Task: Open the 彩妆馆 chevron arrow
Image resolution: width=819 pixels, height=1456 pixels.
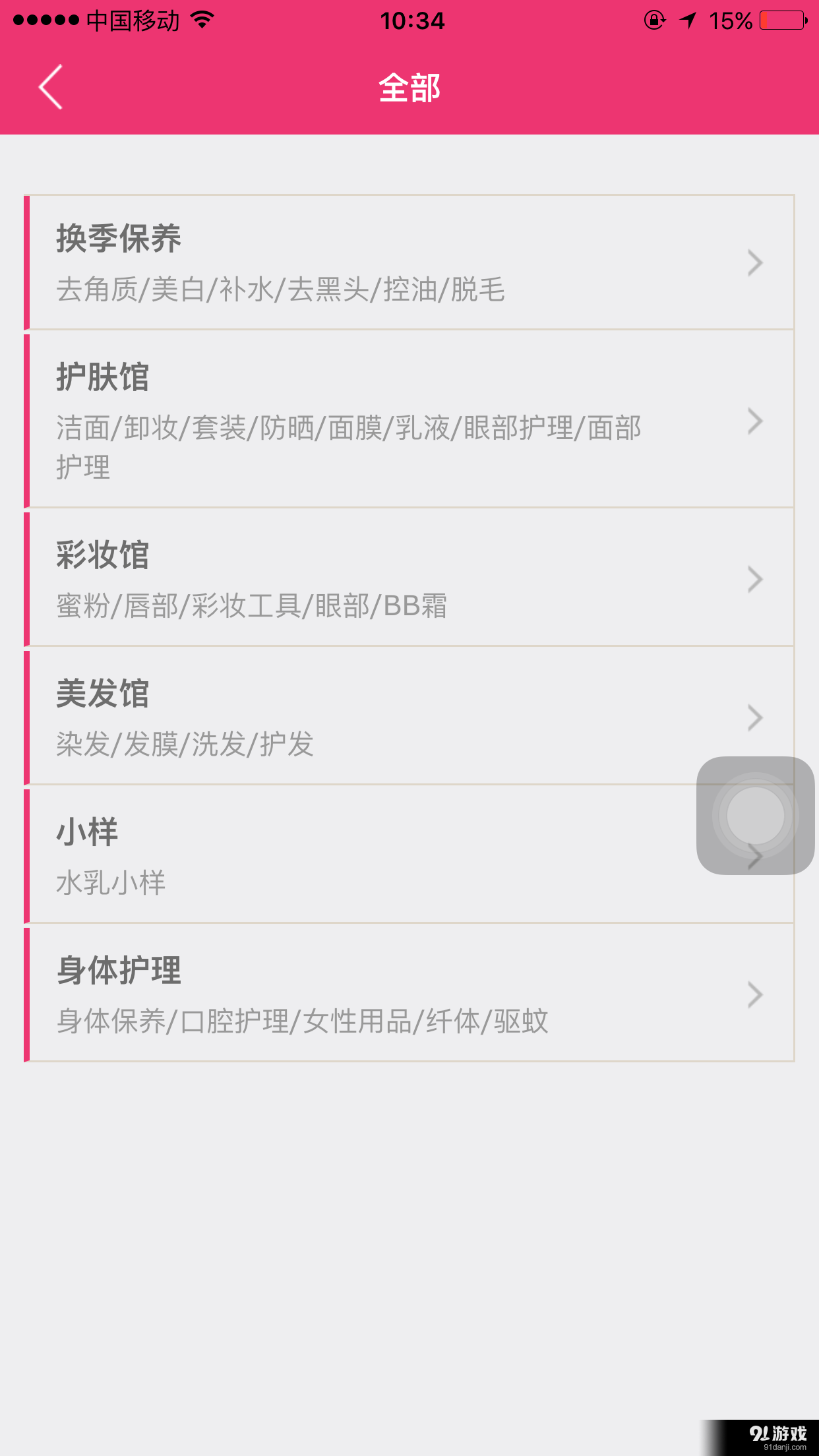Action: pos(756,578)
